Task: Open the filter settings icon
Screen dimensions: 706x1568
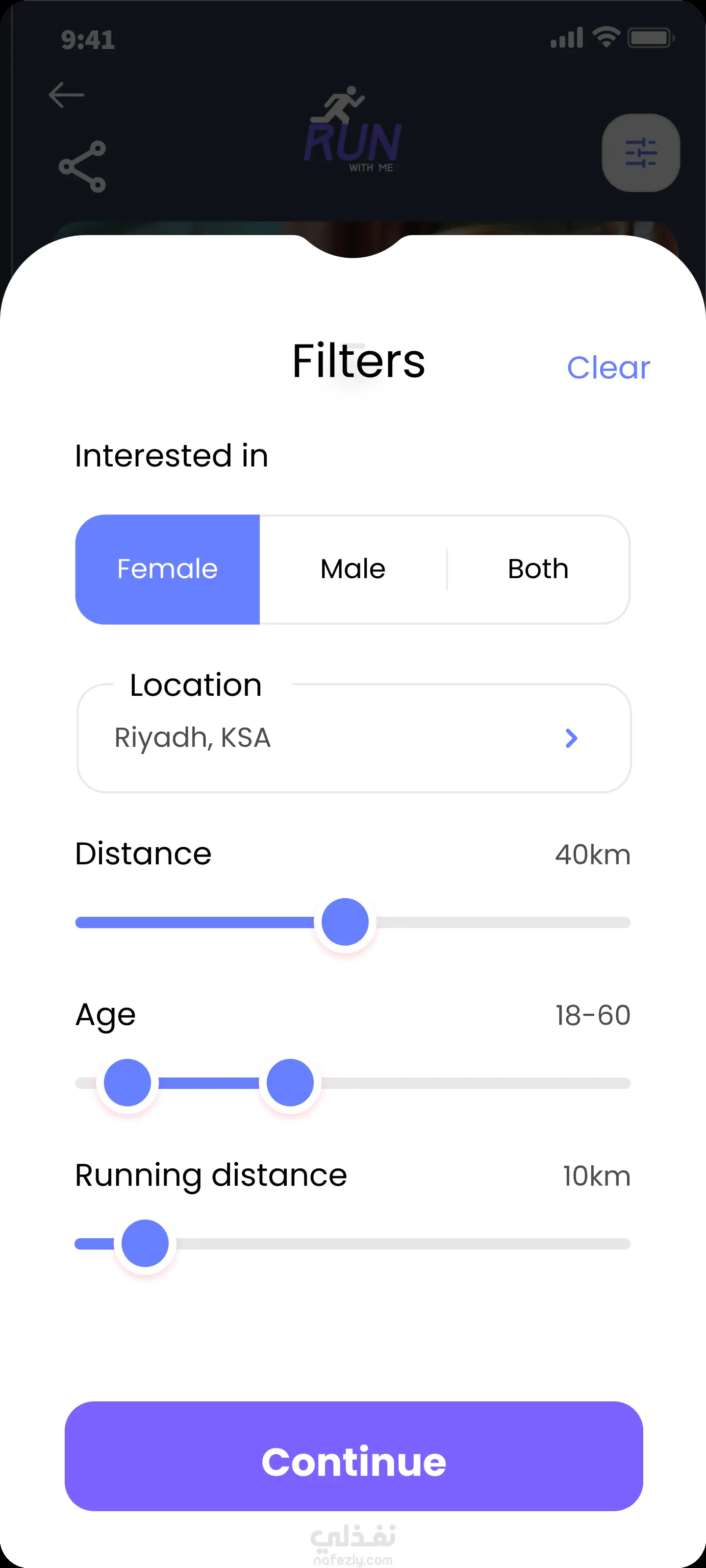Action: [x=640, y=153]
